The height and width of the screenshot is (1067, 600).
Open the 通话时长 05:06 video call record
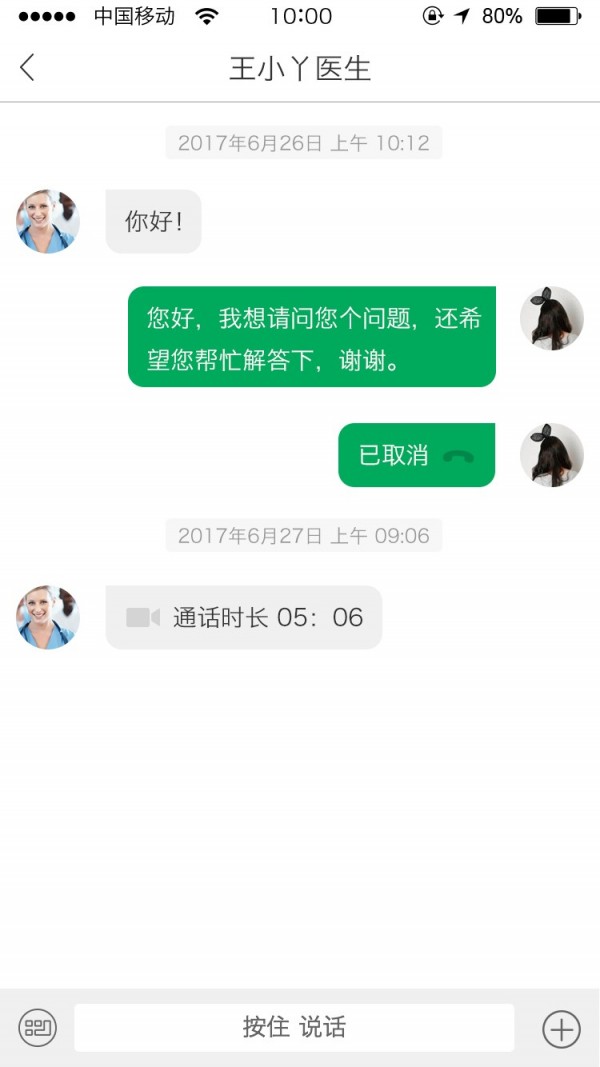(x=244, y=618)
